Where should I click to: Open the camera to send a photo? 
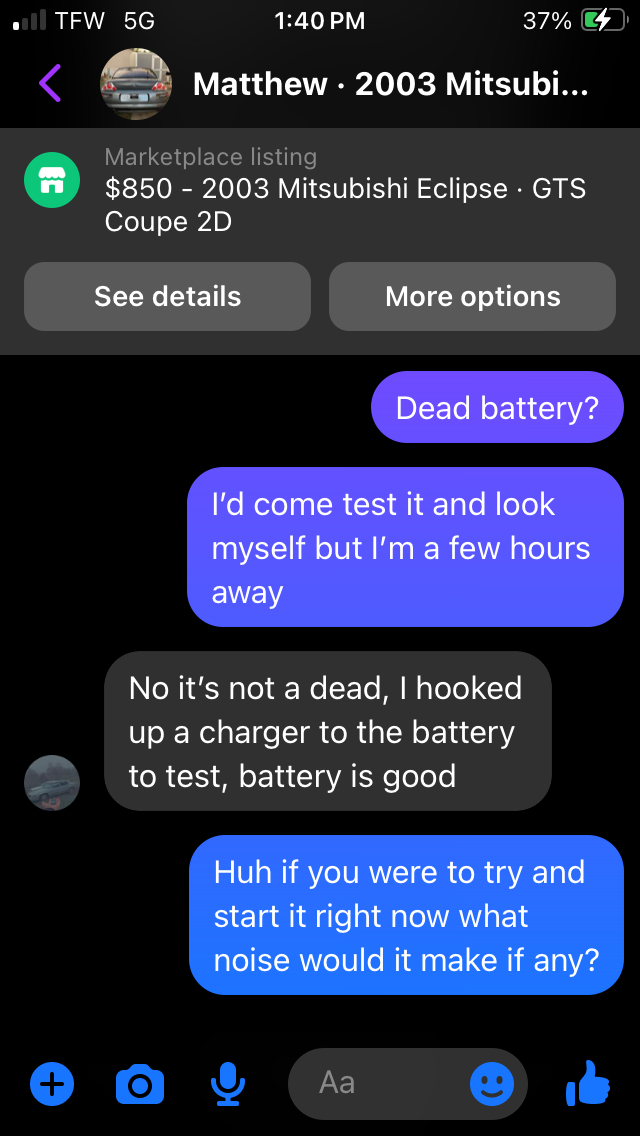point(140,1083)
